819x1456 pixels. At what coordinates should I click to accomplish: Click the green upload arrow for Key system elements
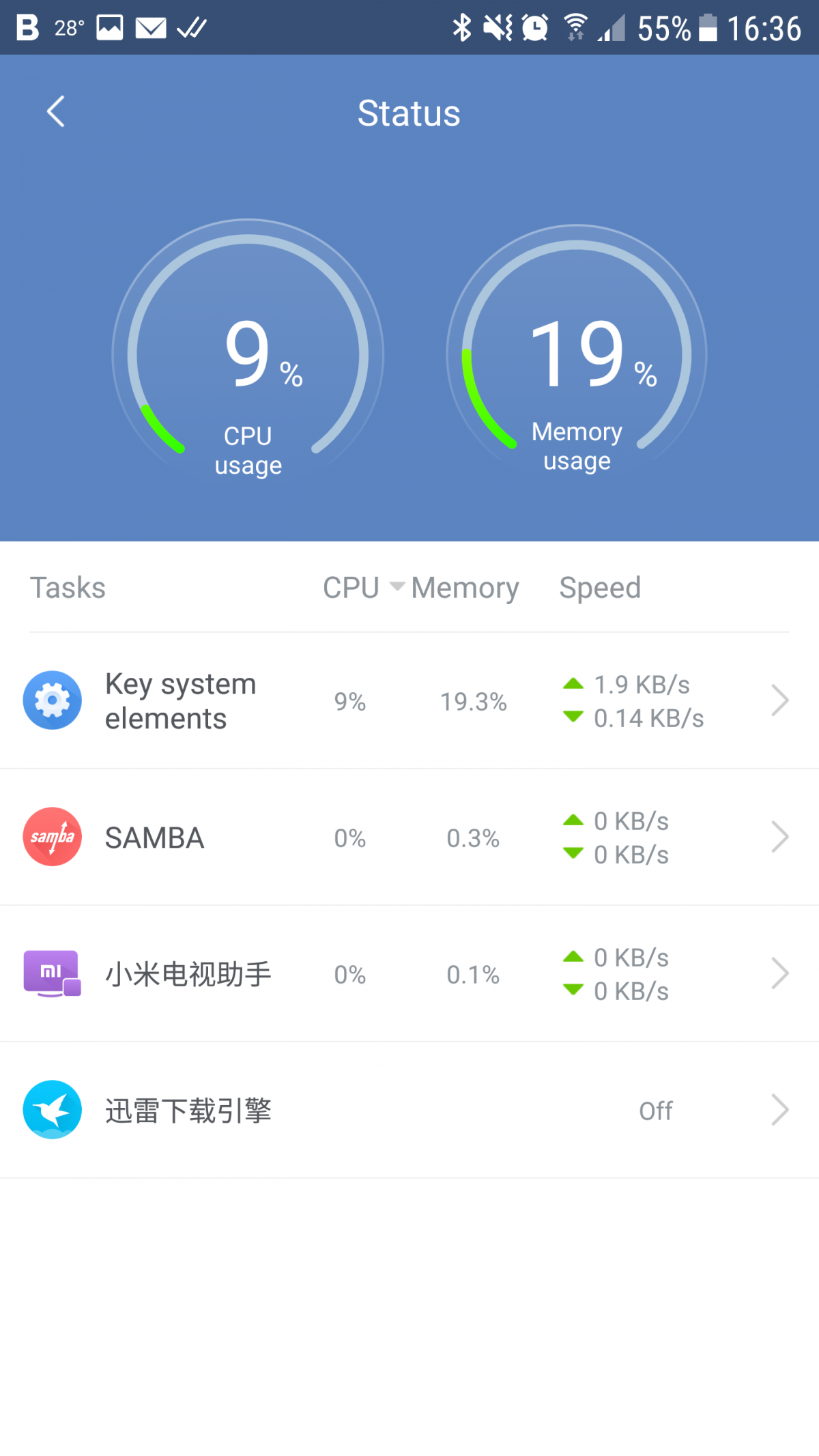click(573, 685)
